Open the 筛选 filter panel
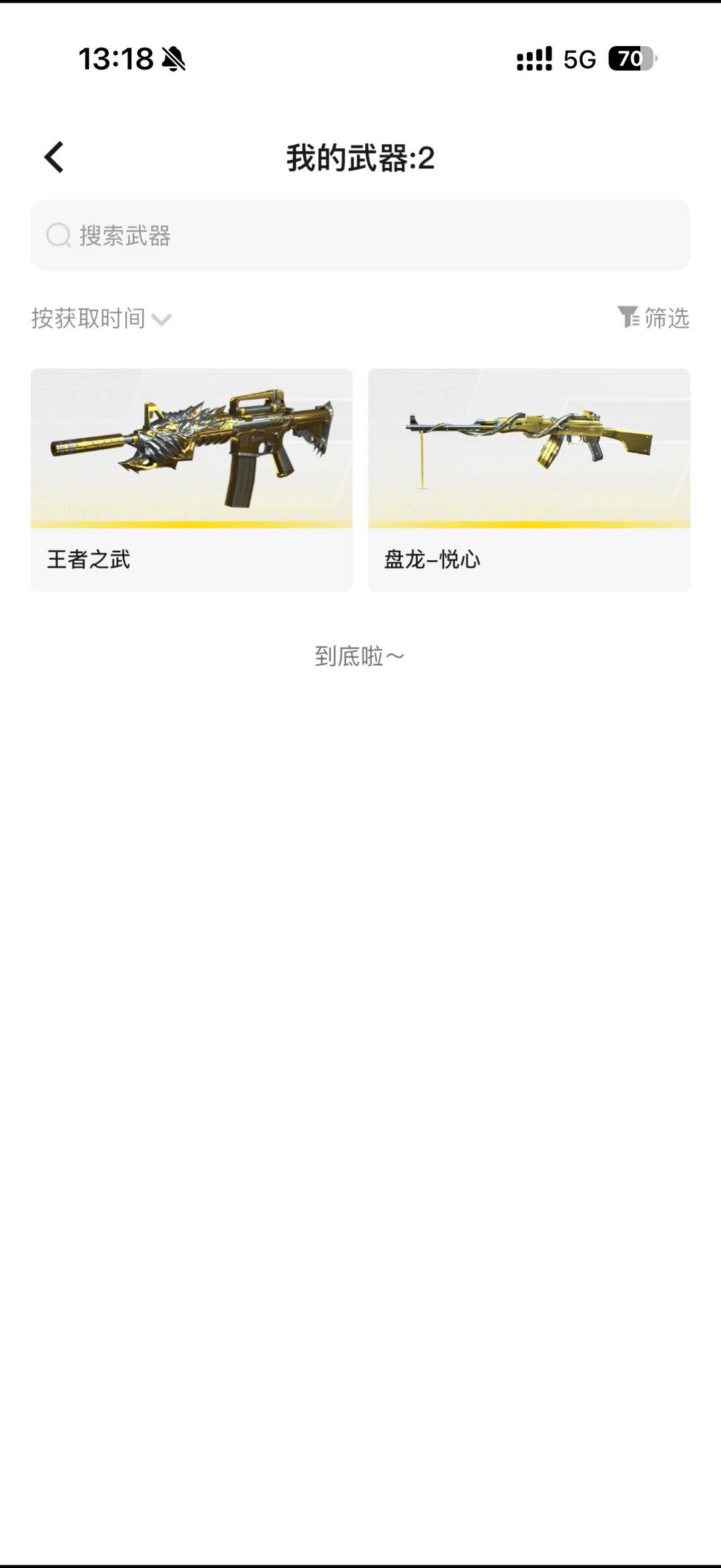Viewport: 721px width, 1568px height. click(667, 319)
